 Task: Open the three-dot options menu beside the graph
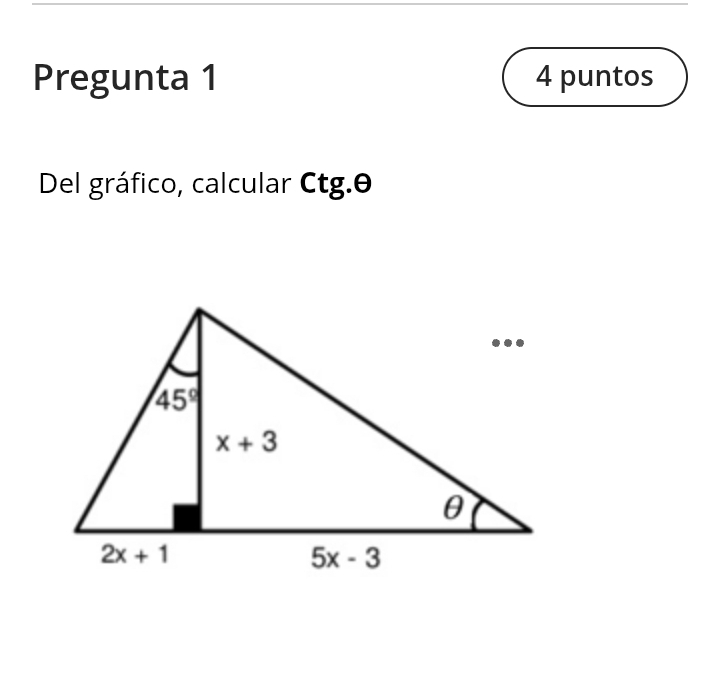pos(508,343)
